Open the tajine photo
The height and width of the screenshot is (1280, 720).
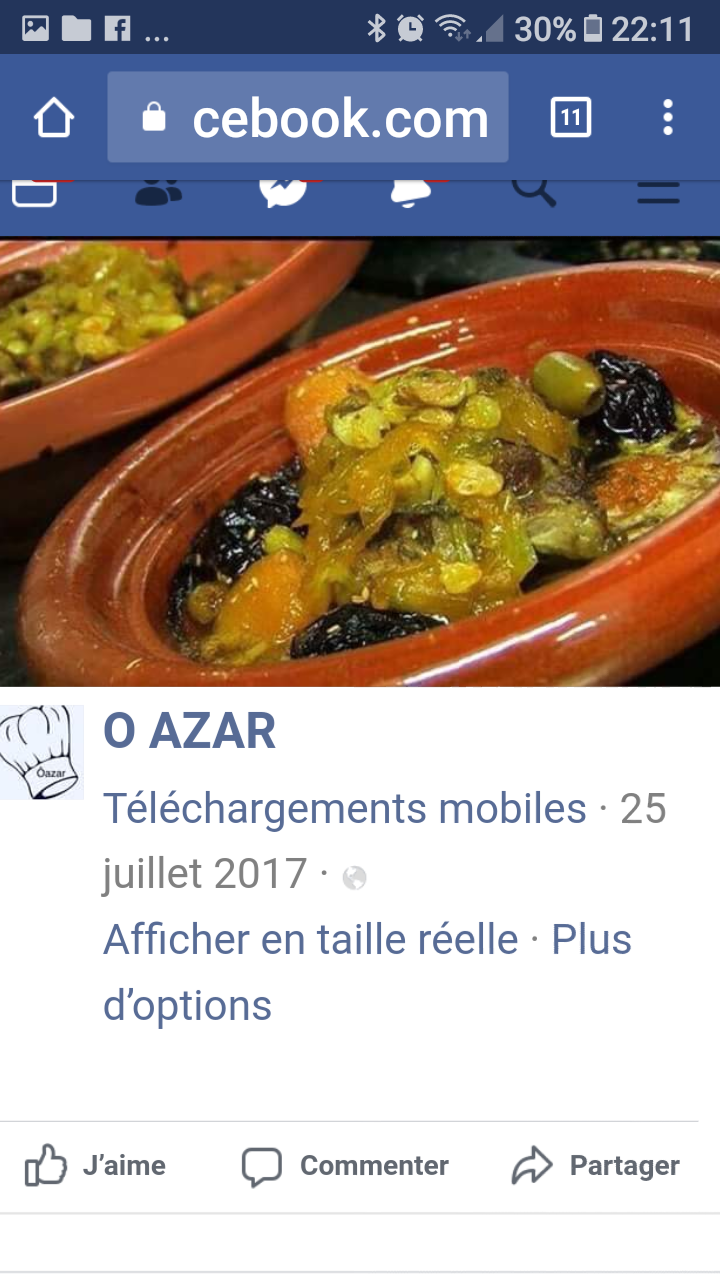pyautogui.click(x=360, y=463)
